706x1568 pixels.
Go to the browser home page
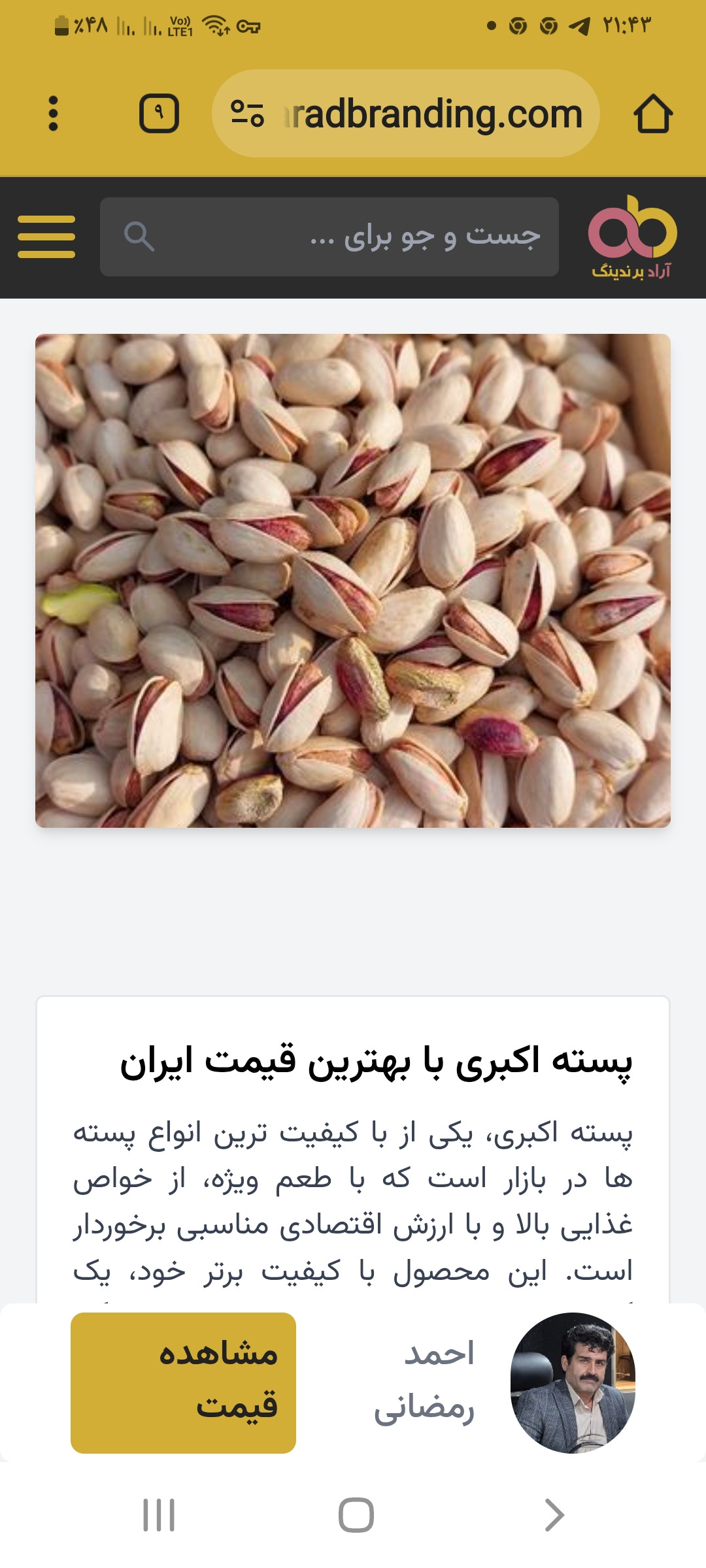point(652,114)
